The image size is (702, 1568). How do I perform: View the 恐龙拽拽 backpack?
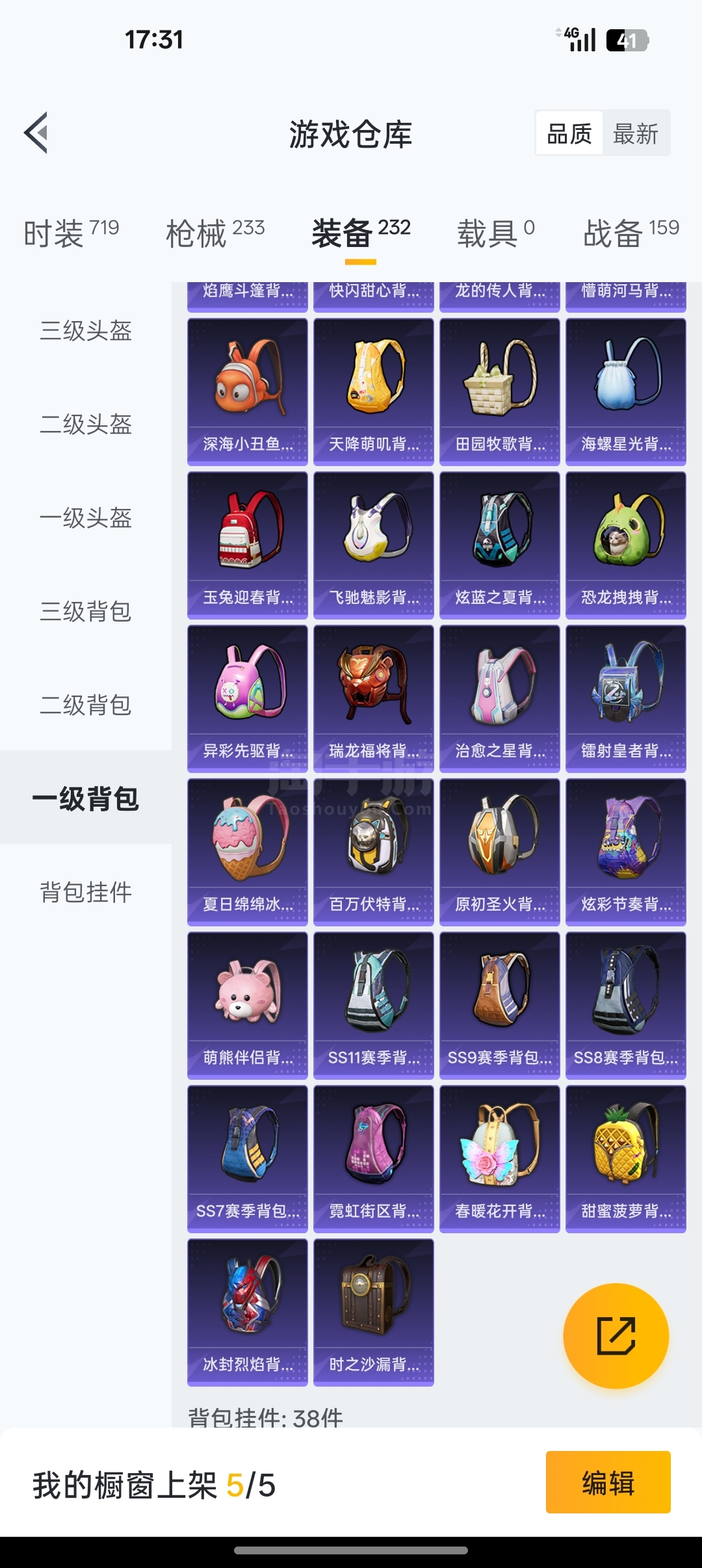pyautogui.click(x=625, y=545)
